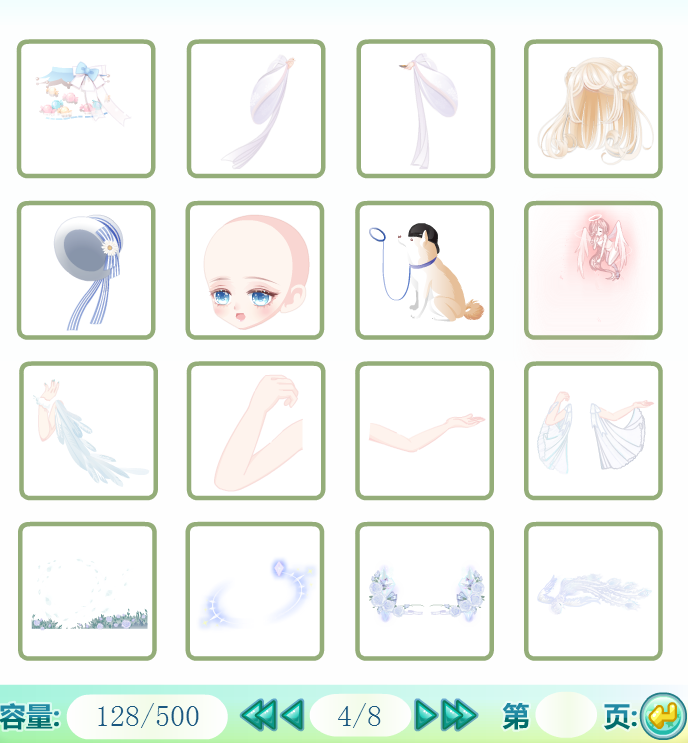Go to the previous page
The height and width of the screenshot is (743, 688).
click(x=292, y=715)
